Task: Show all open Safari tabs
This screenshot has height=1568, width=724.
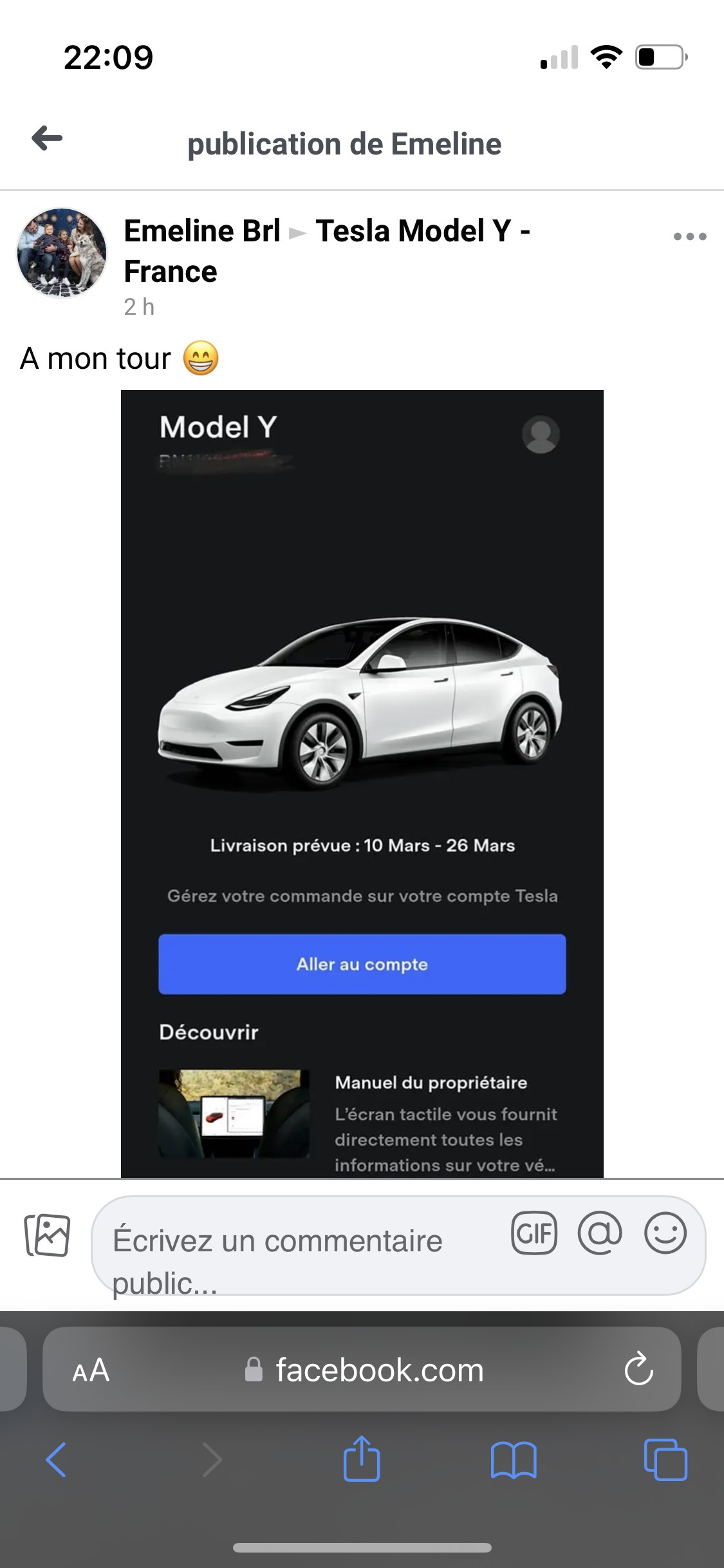Action: [x=665, y=1459]
